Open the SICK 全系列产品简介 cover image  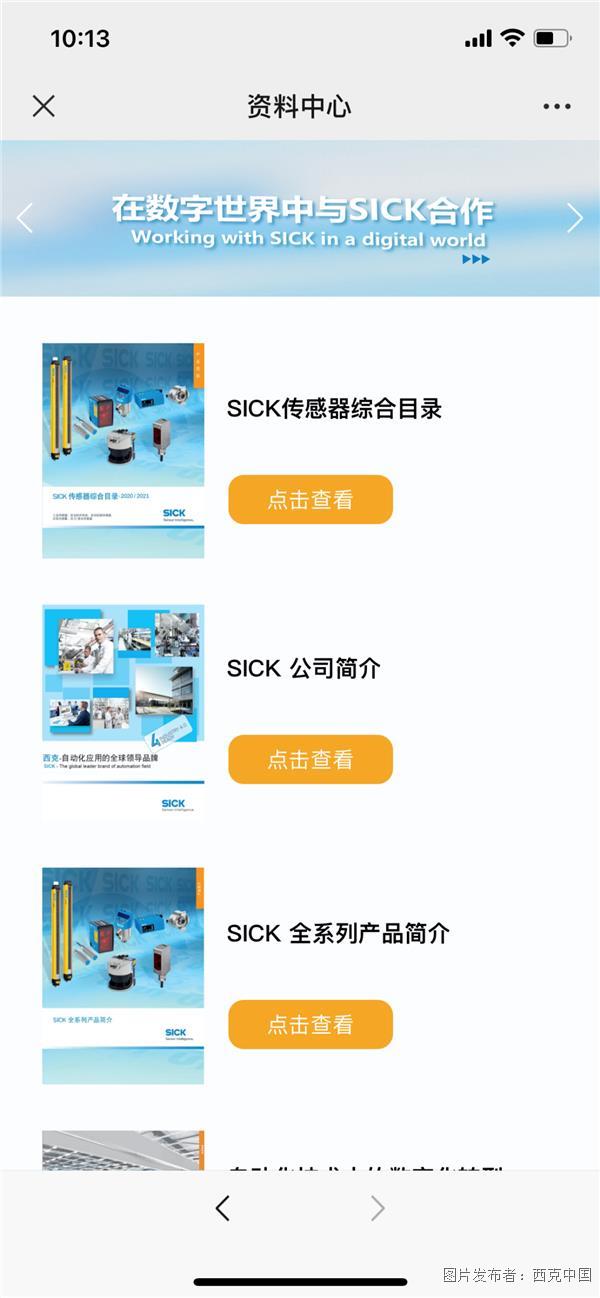(x=123, y=975)
